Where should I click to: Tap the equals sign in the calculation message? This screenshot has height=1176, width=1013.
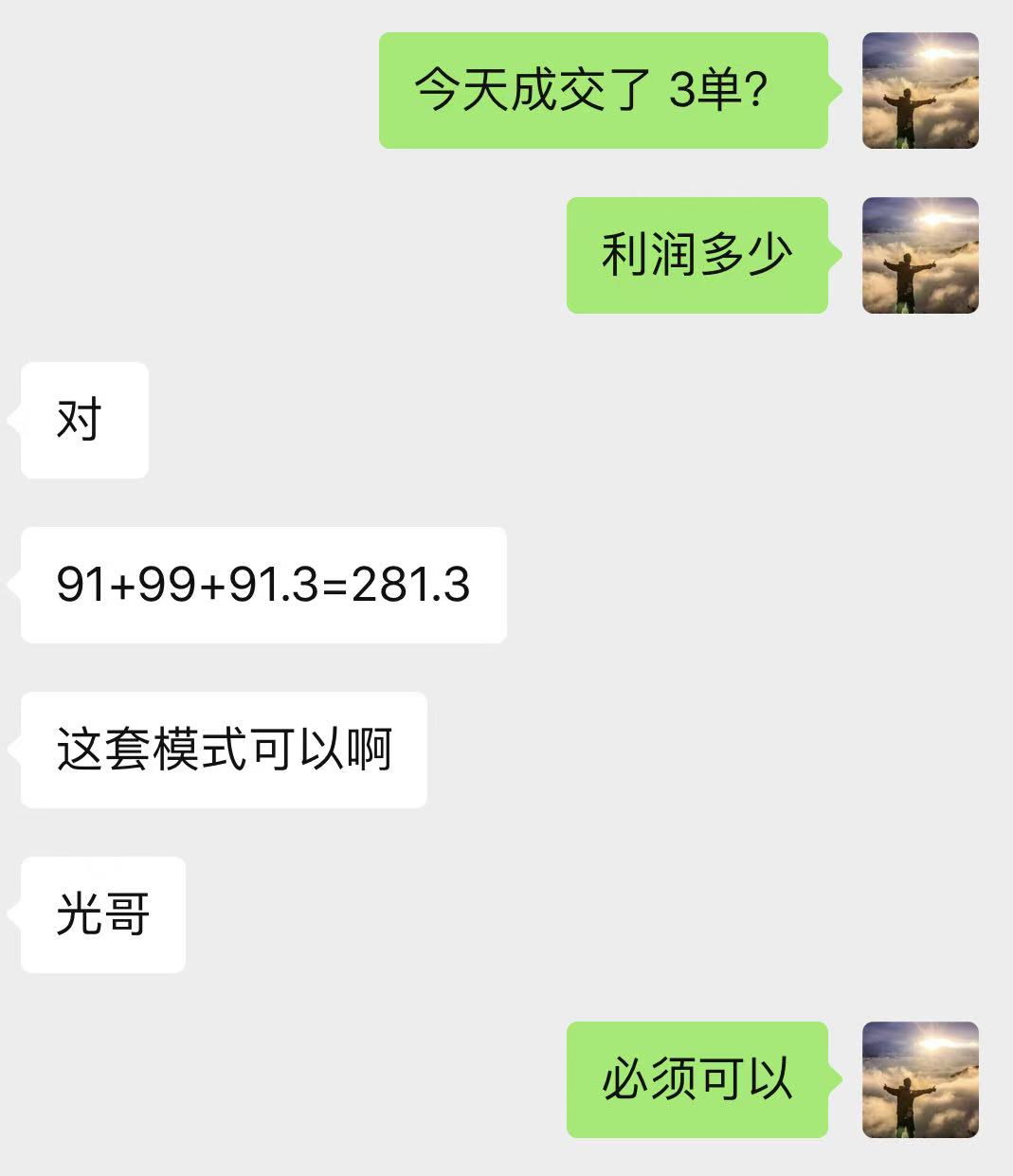[336, 586]
